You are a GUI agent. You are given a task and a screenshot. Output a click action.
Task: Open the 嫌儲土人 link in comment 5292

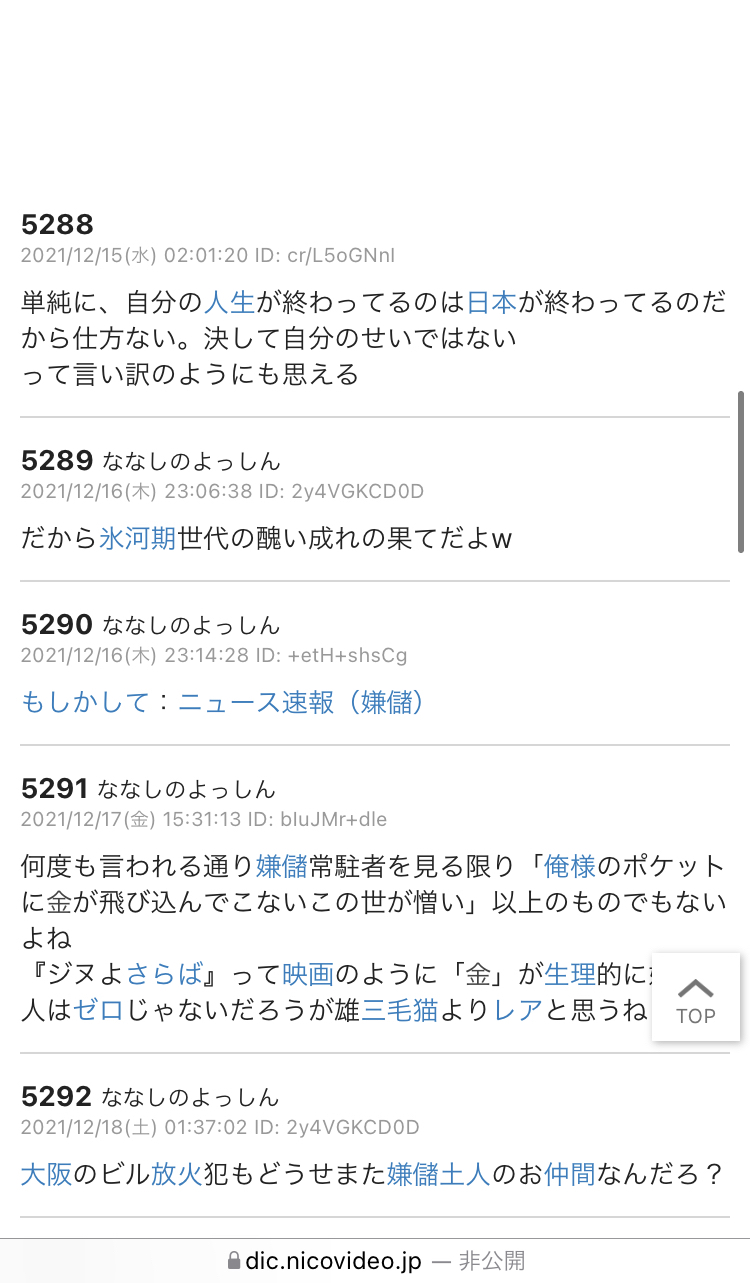pyautogui.click(x=439, y=1173)
